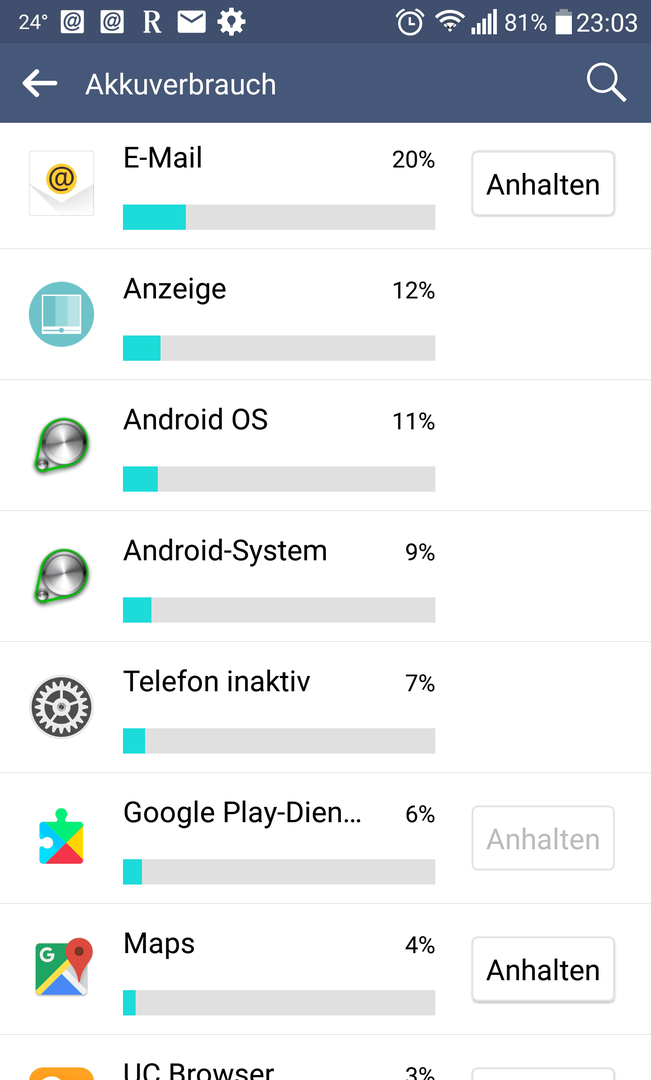Image resolution: width=651 pixels, height=1080 pixels.
Task: Select the Android-System row
Action: tap(325, 577)
